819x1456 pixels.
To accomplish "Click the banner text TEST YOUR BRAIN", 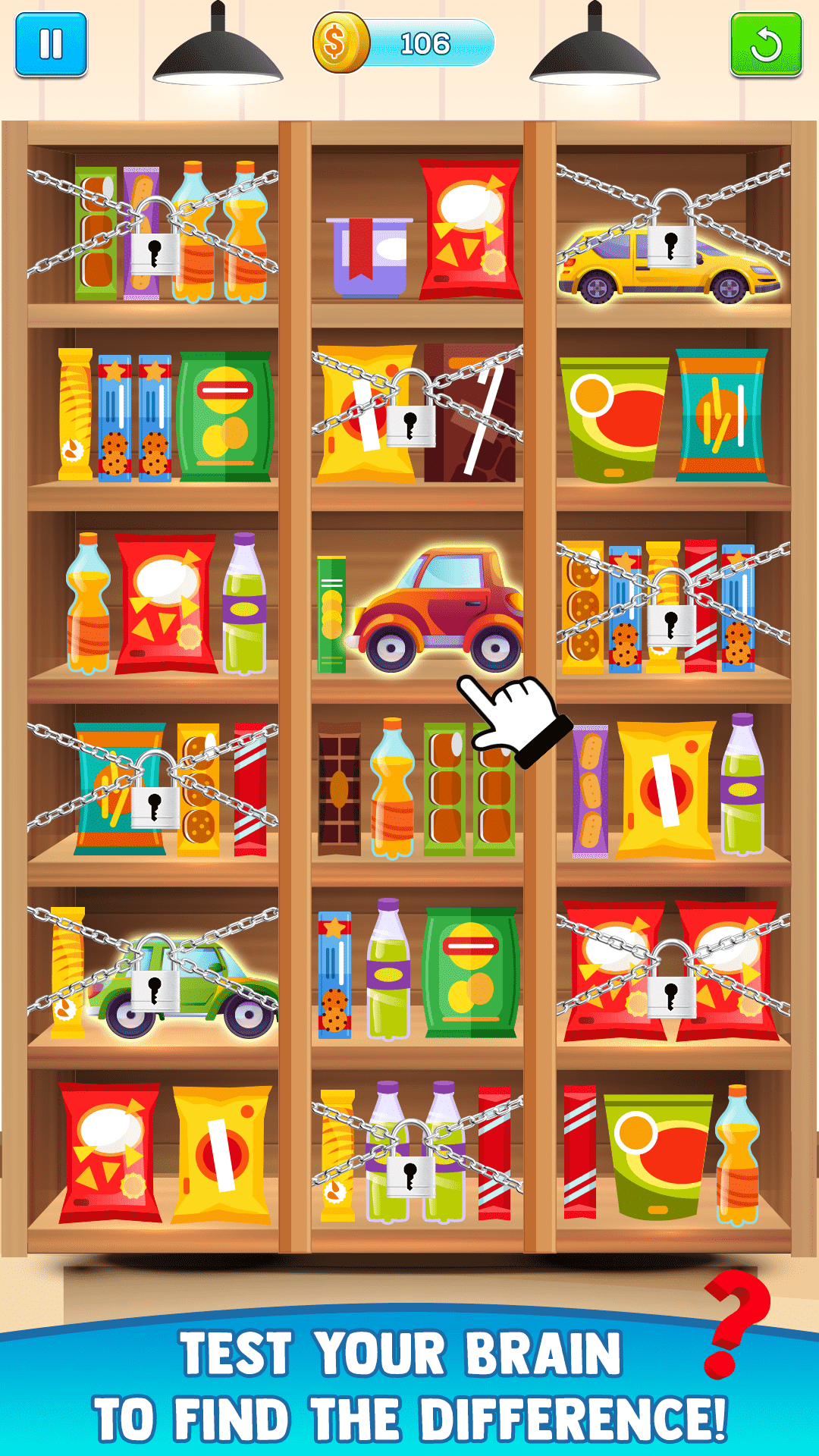I will tap(402, 1348).
